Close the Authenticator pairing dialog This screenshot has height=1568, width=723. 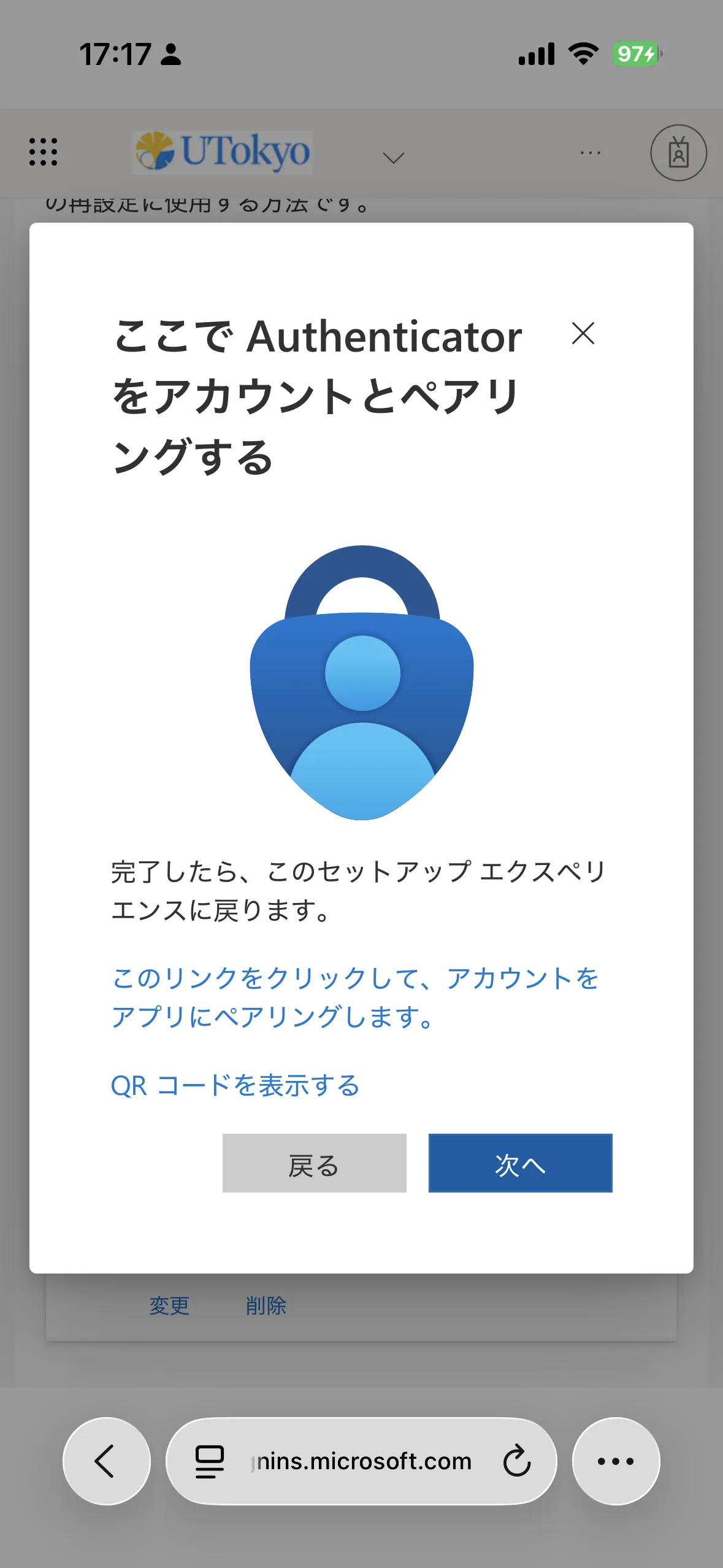click(x=583, y=334)
